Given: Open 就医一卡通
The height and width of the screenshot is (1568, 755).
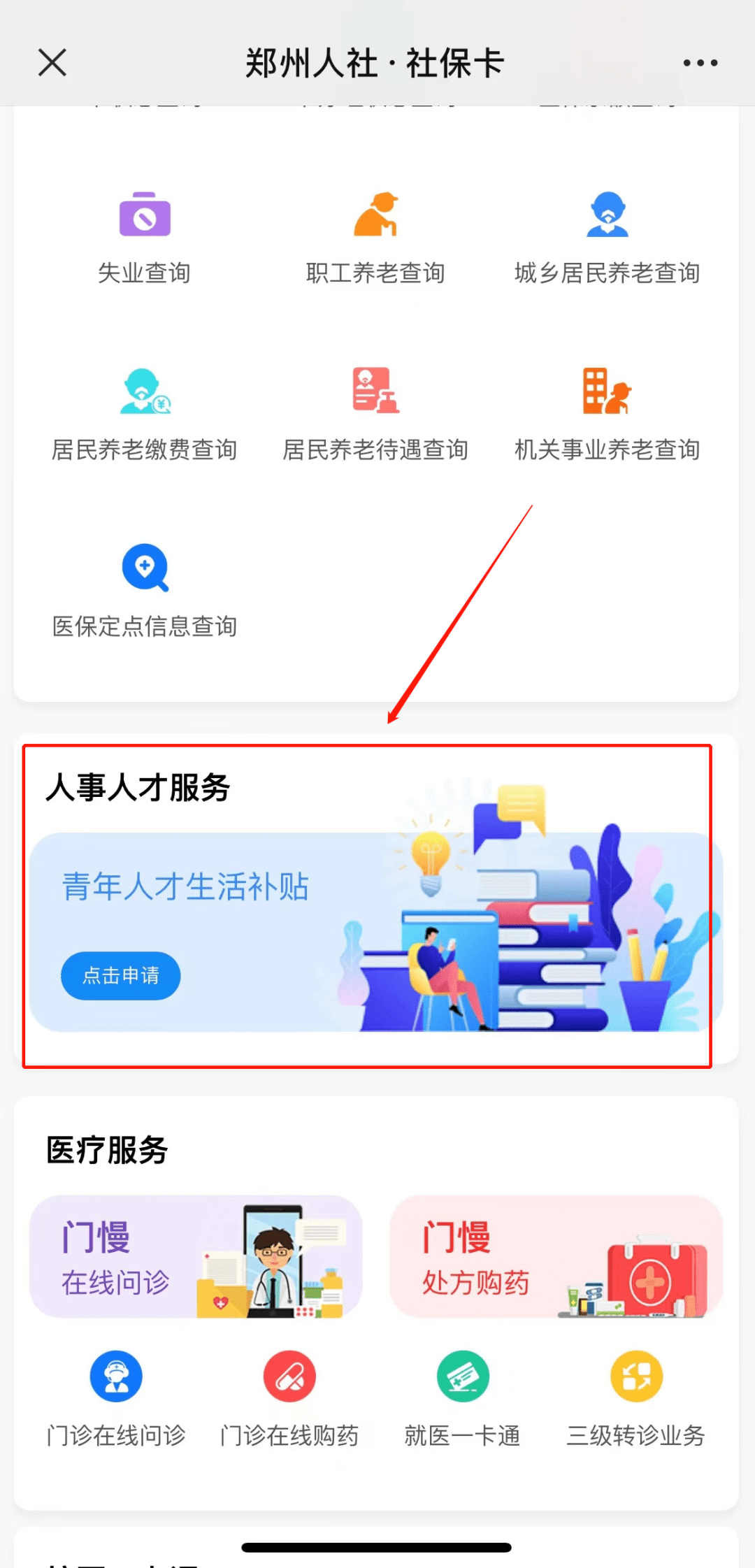Looking at the screenshot, I should (x=463, y=1398).
